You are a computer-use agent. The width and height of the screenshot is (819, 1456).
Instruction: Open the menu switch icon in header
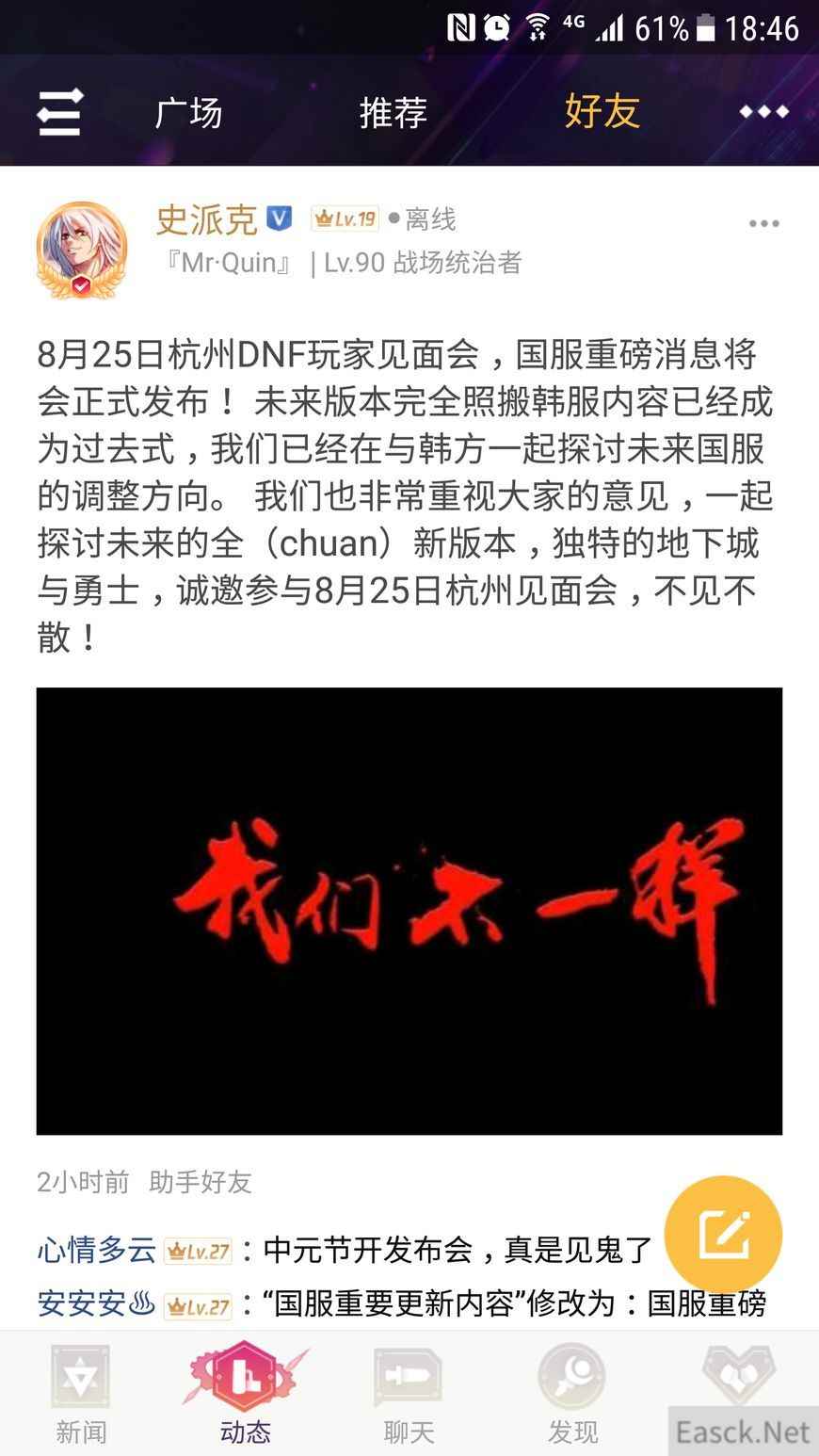click(x=60, y=112)
